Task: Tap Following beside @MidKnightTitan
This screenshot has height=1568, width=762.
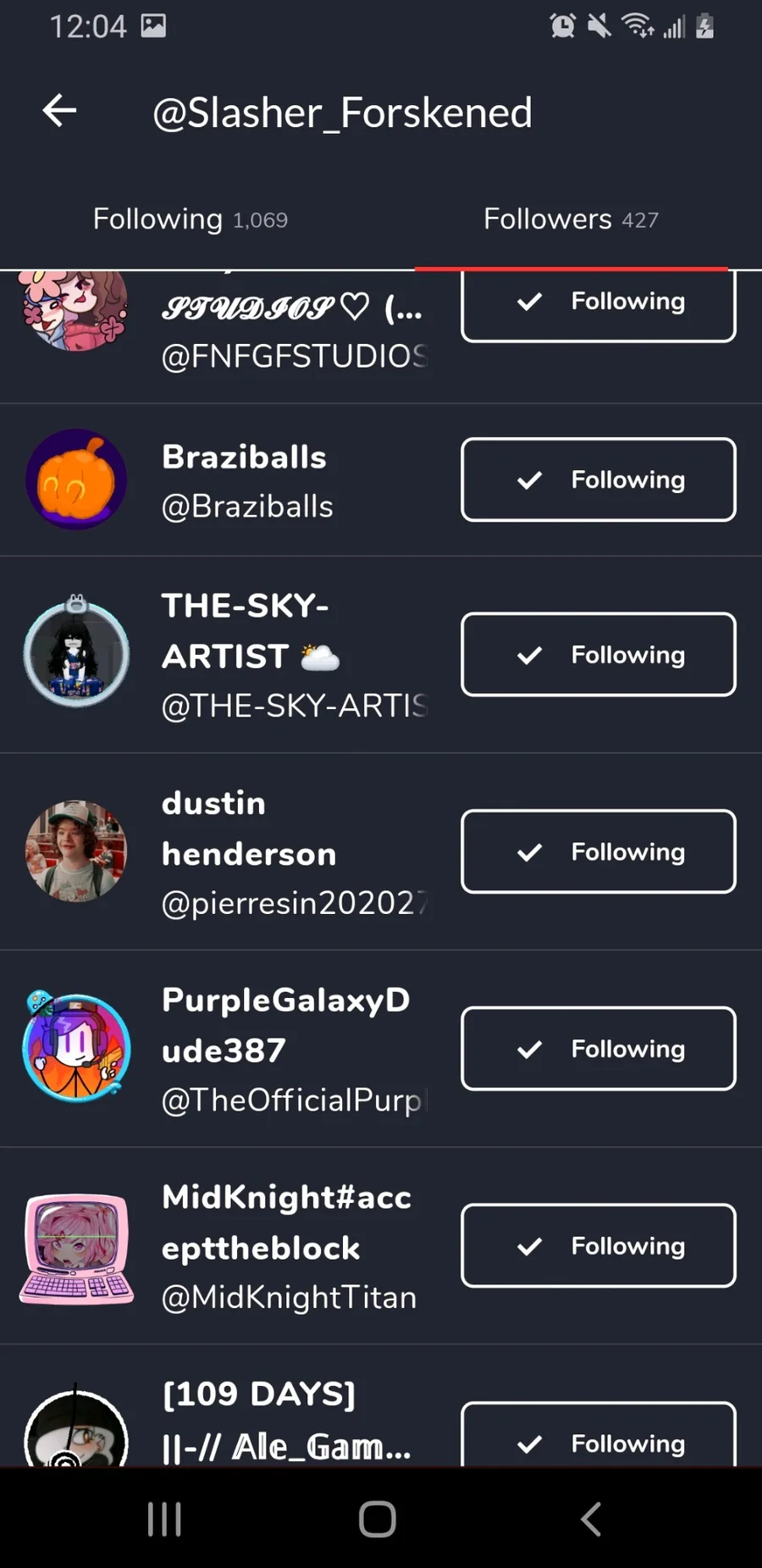Action: tap(598, 1245)
